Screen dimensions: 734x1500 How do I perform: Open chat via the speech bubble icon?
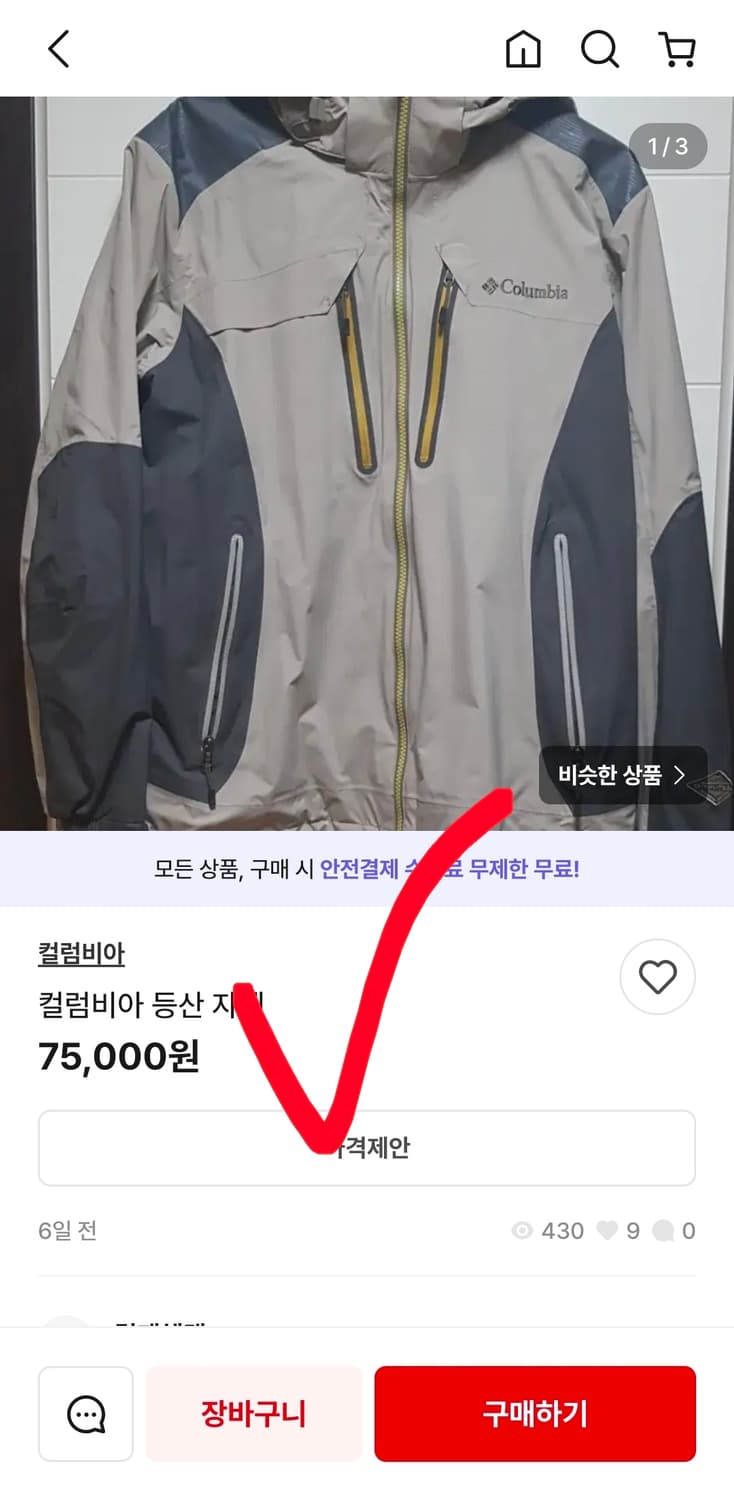coord(85,1413)
